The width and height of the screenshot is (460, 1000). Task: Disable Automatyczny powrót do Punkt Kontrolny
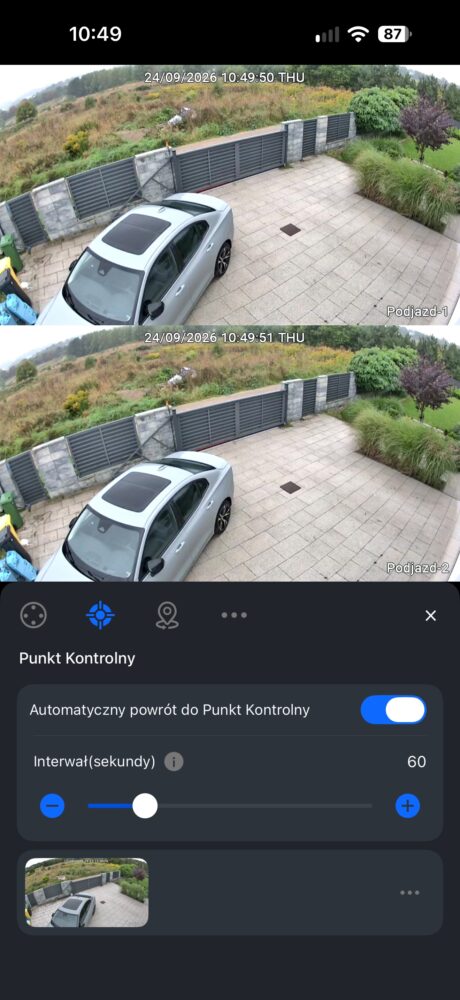coord(394,710)
